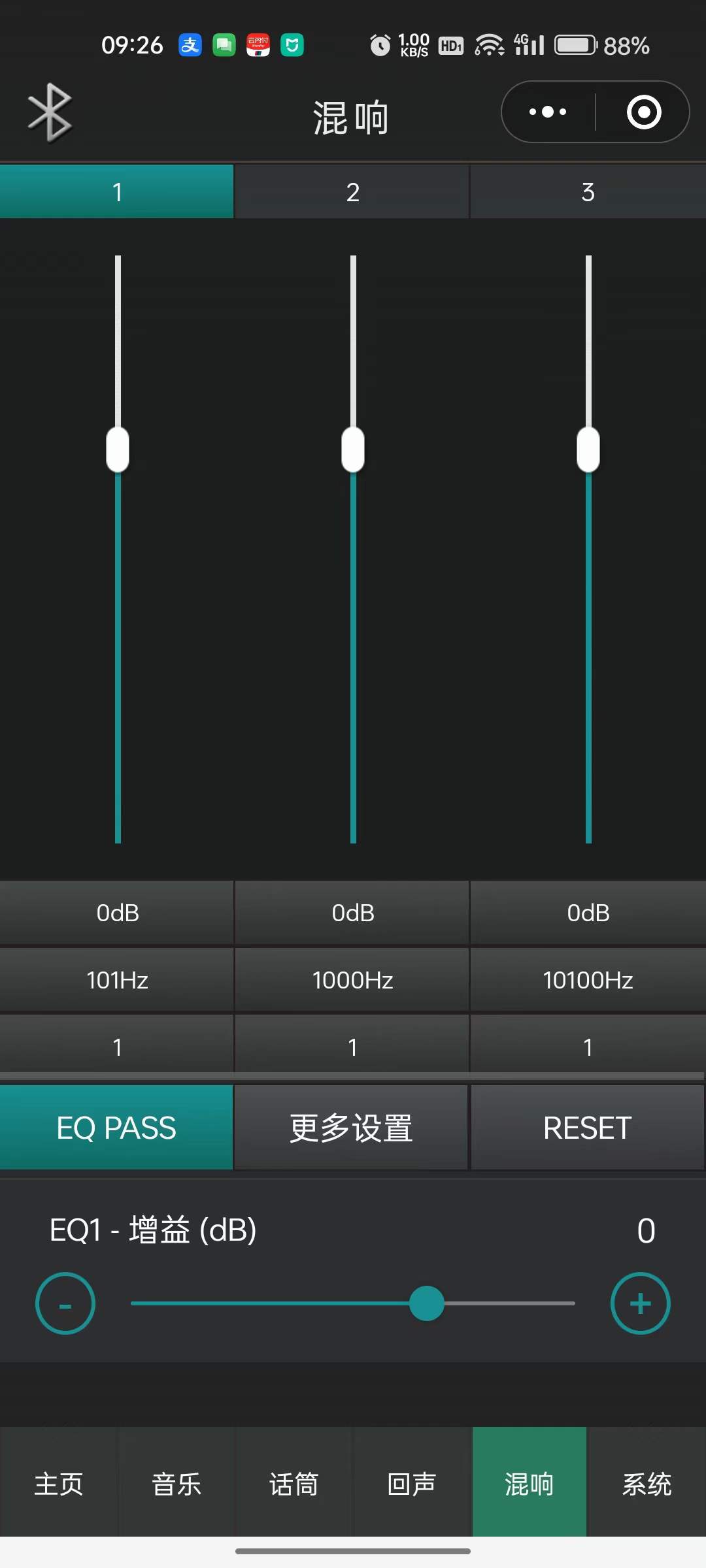Go to the 主页 home tab
This screenshot has width=706, height=1568.
(x=59, y=1484)
